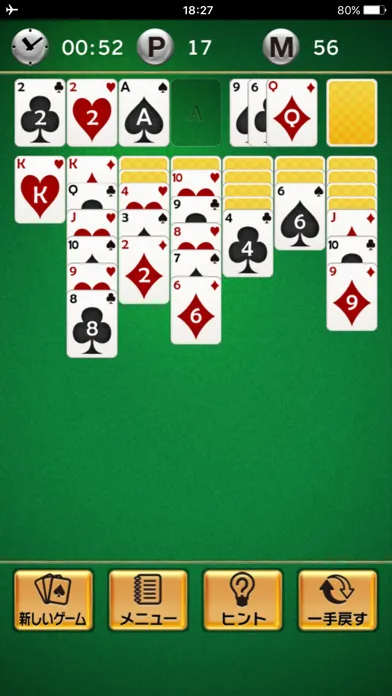Start a new game with 新しいゲーム button

coord(53,600)
